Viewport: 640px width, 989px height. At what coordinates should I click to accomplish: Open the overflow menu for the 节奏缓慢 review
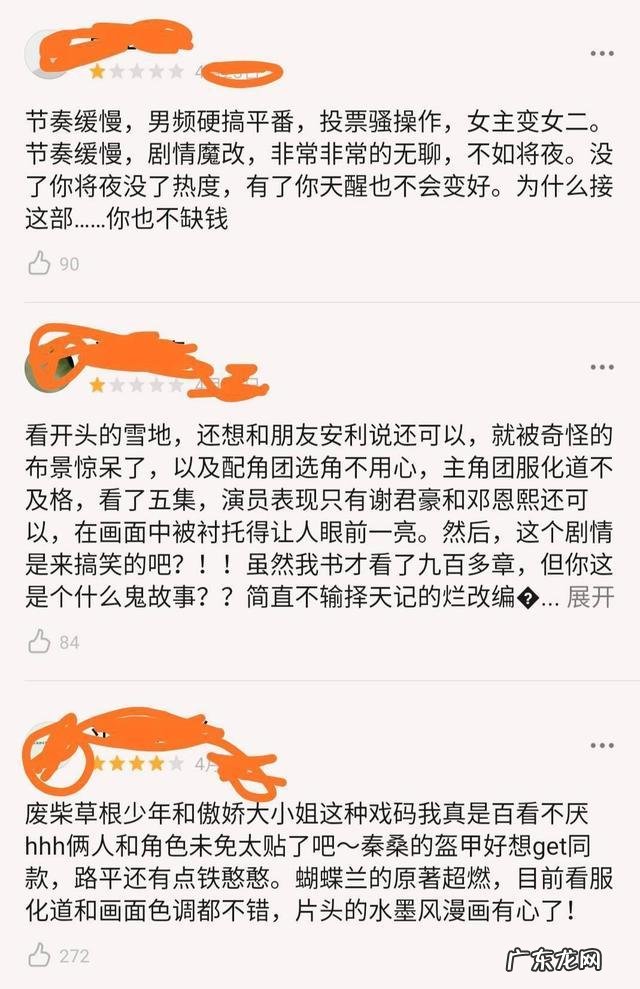601,53
